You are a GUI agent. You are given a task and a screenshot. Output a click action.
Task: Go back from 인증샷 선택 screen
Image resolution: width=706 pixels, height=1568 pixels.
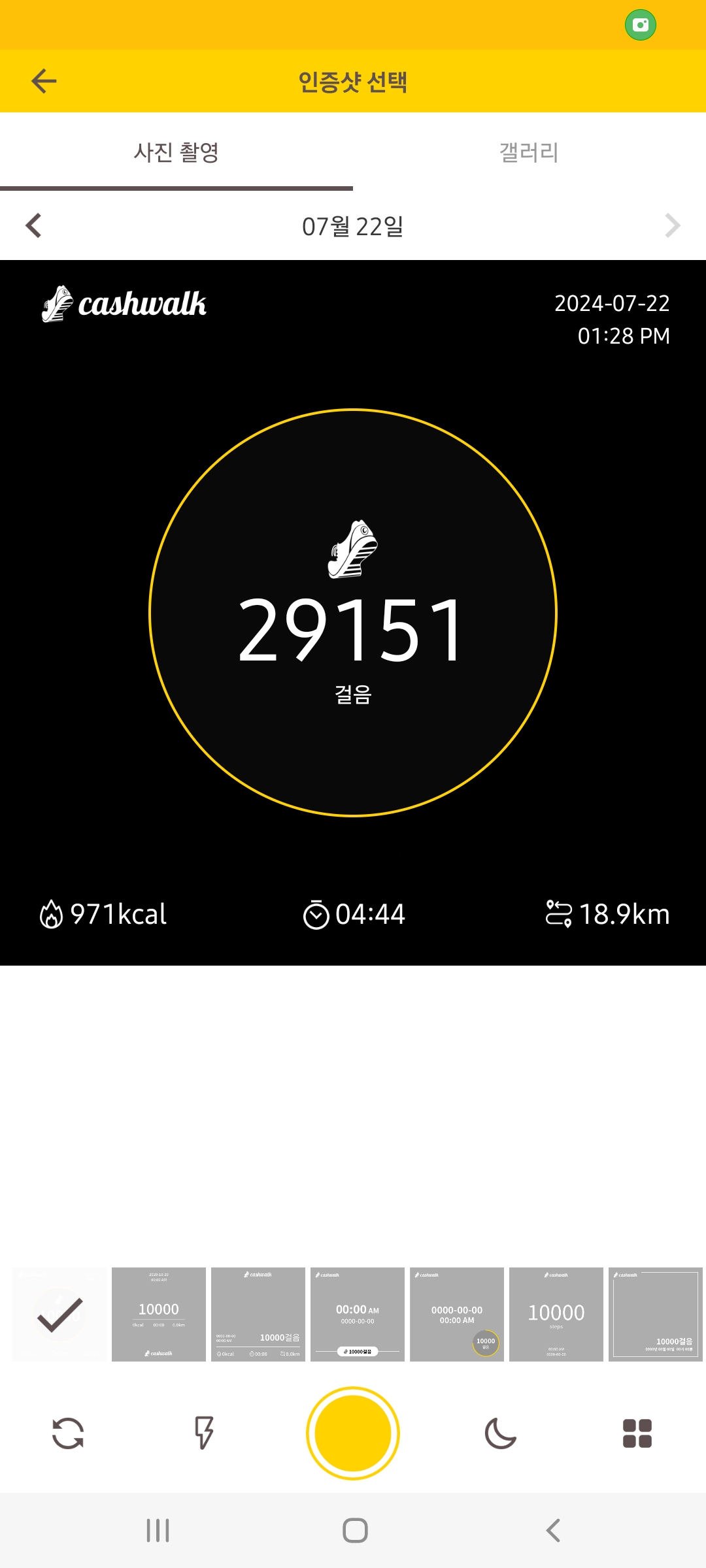(x=44, y=81)
